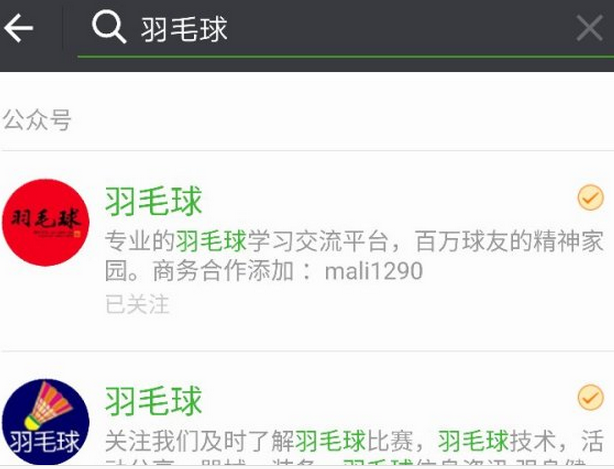Image resolution: width=614 pixels, height=469 pixels.
Task: Clear the search text with X
Action: point(589,29)
